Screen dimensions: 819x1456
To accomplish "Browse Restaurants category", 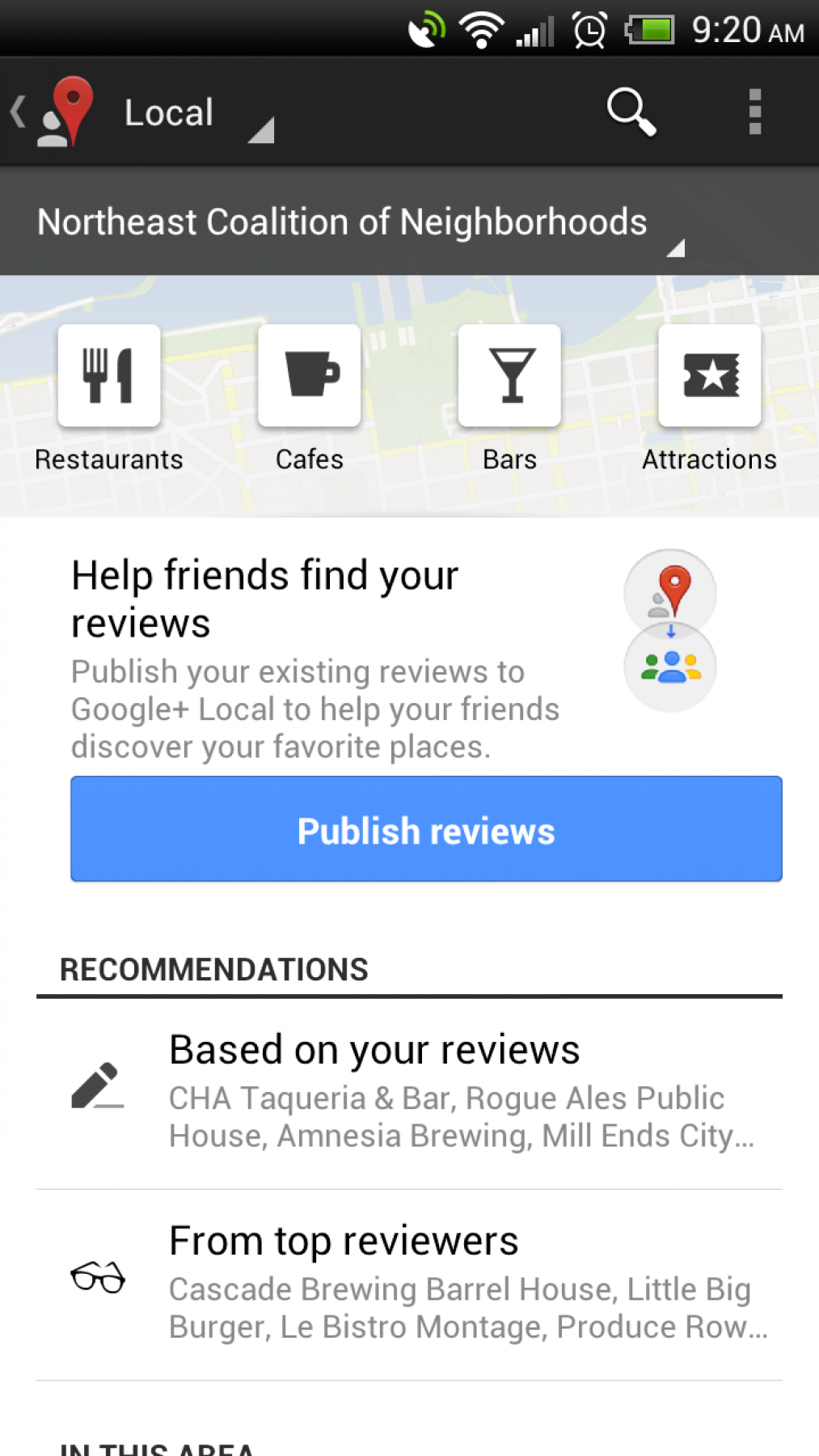I will click(x=109, y=376).
